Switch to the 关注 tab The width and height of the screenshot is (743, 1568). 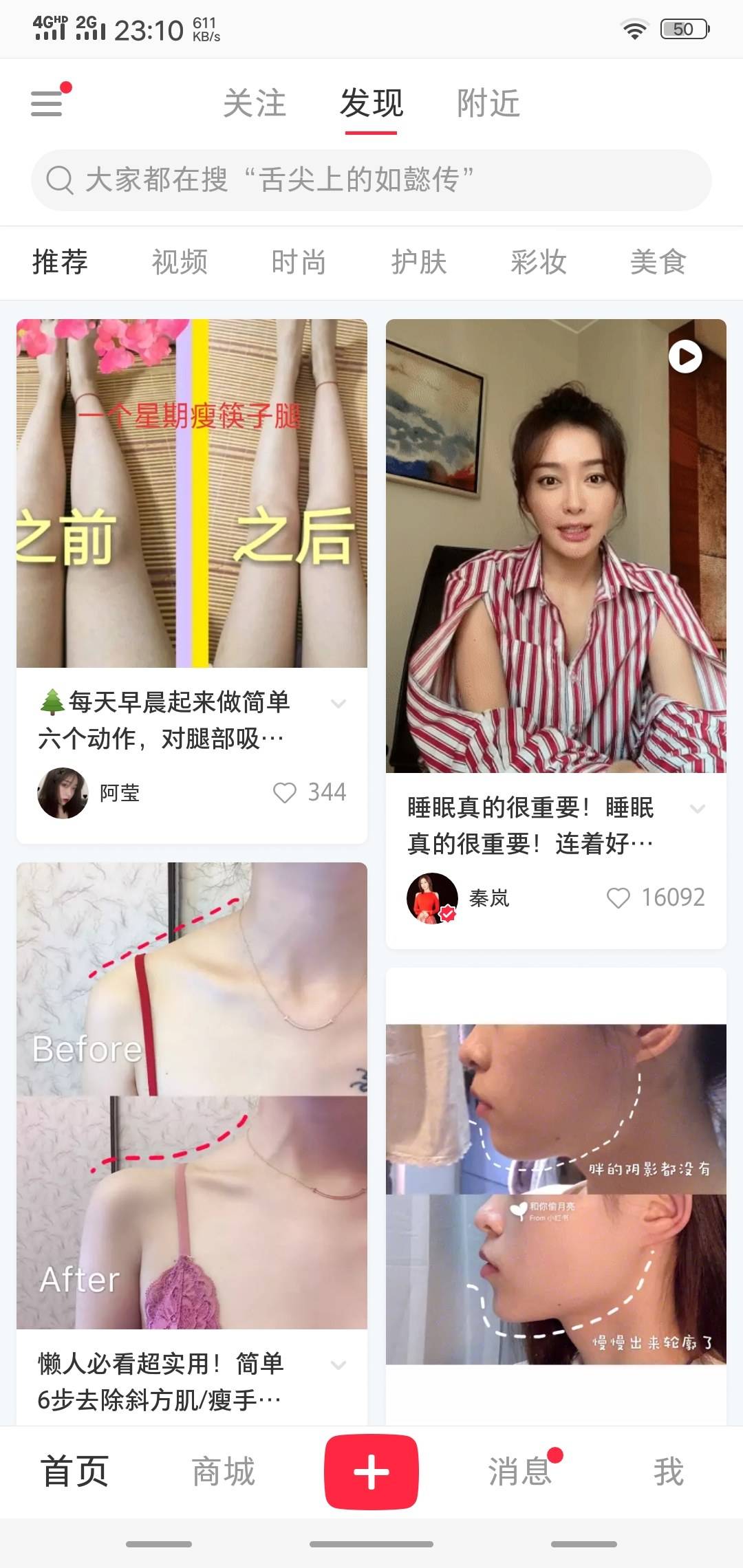[255, 104]
